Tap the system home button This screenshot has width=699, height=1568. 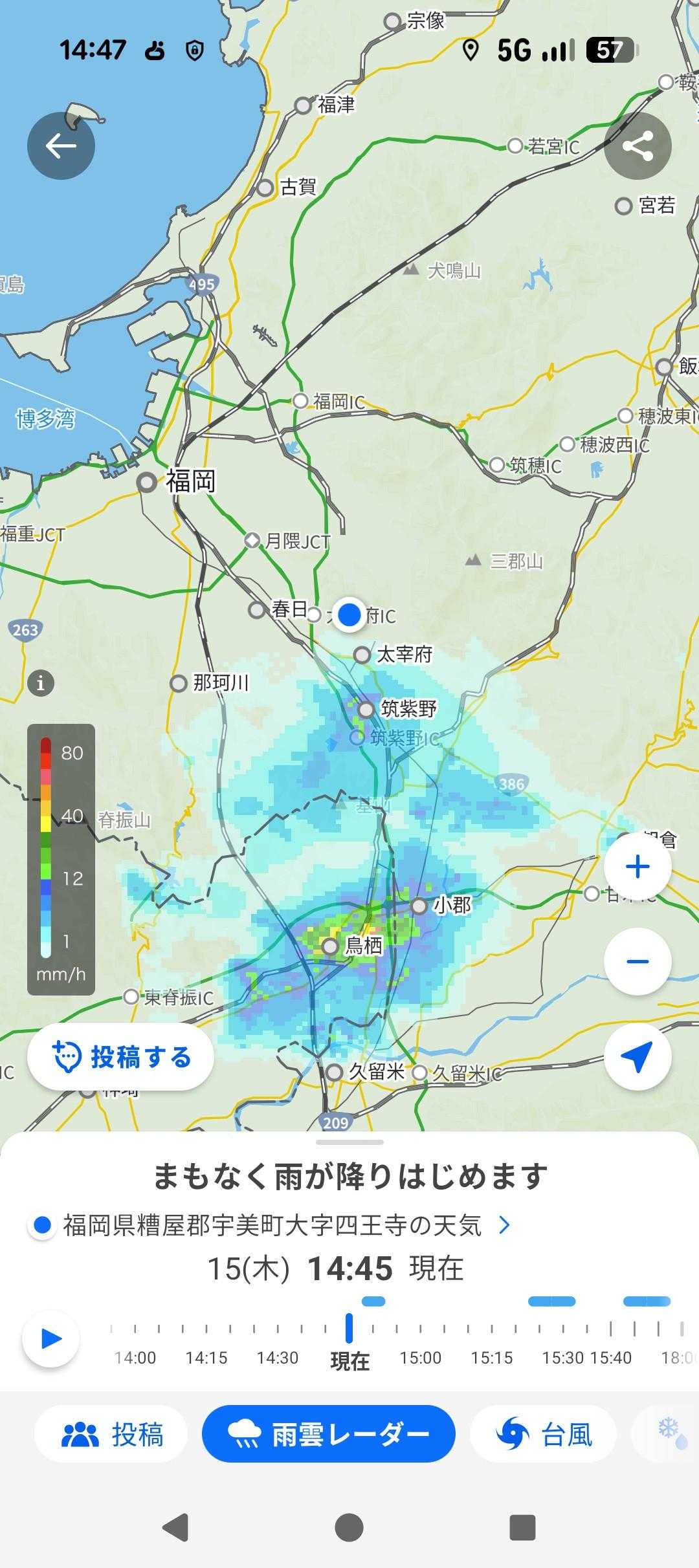(349, 1528)
